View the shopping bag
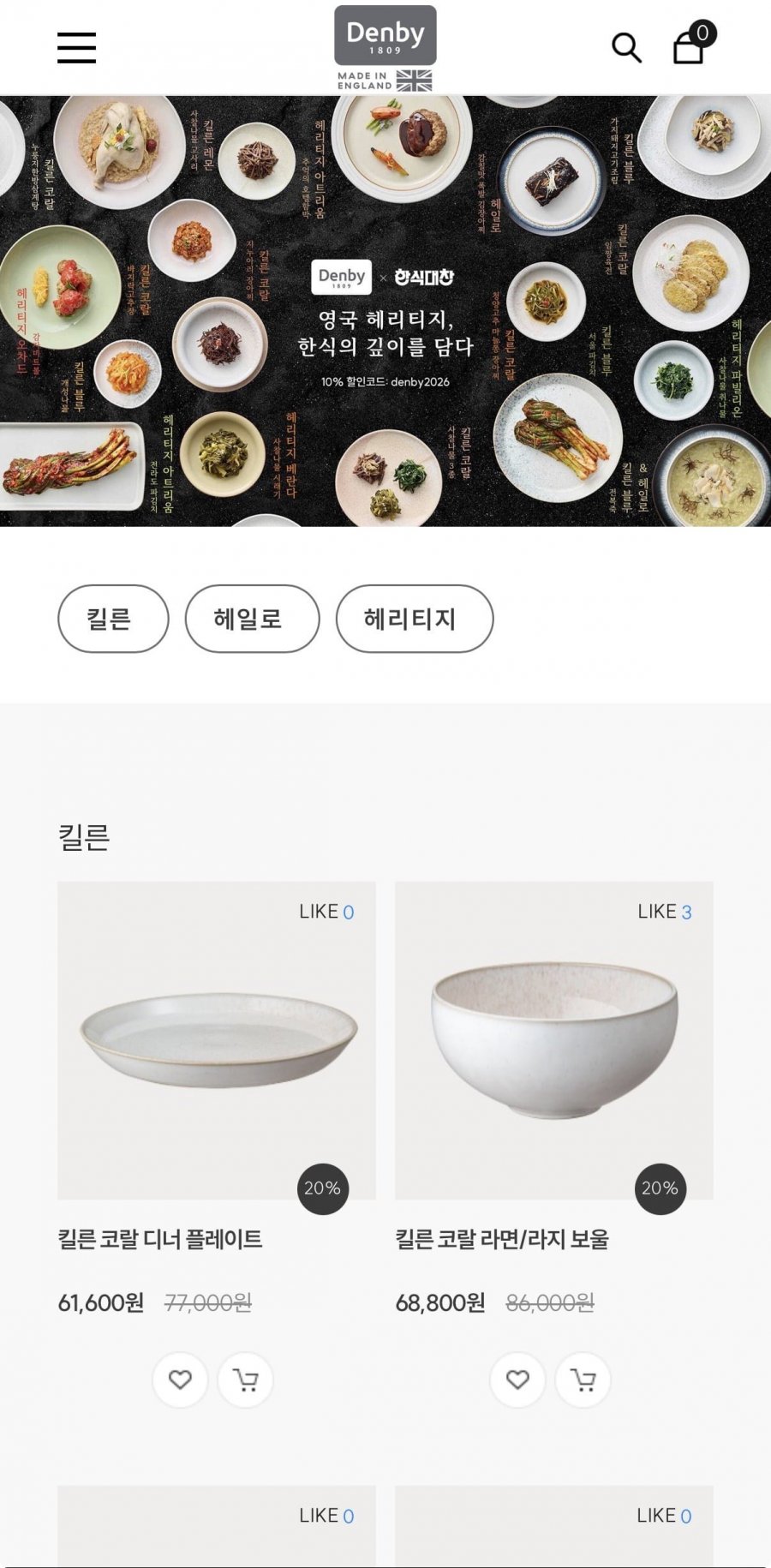The width and height of the screenshot is (771, 1568). point(690,46)
